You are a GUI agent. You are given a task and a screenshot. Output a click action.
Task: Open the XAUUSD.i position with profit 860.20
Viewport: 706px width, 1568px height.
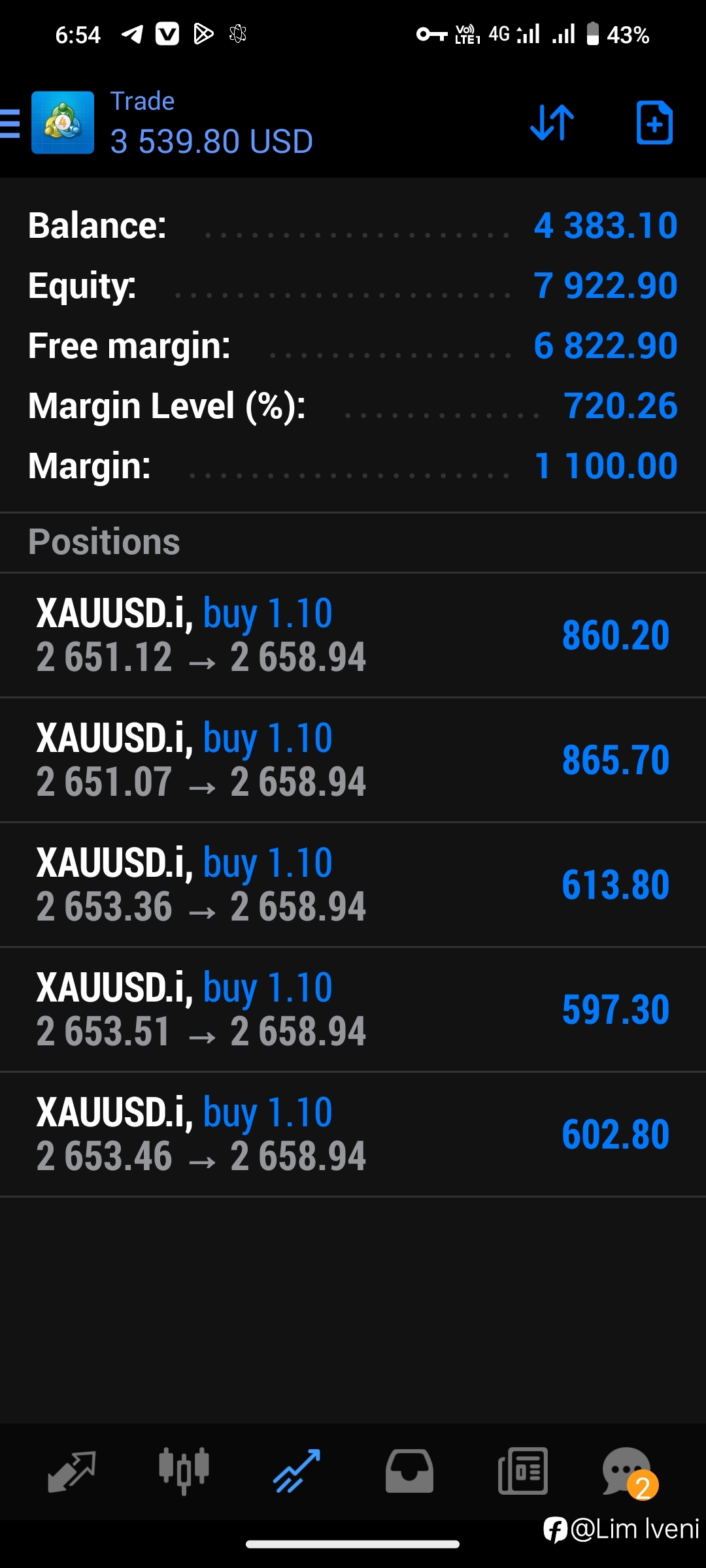click(x=353, y=636)
